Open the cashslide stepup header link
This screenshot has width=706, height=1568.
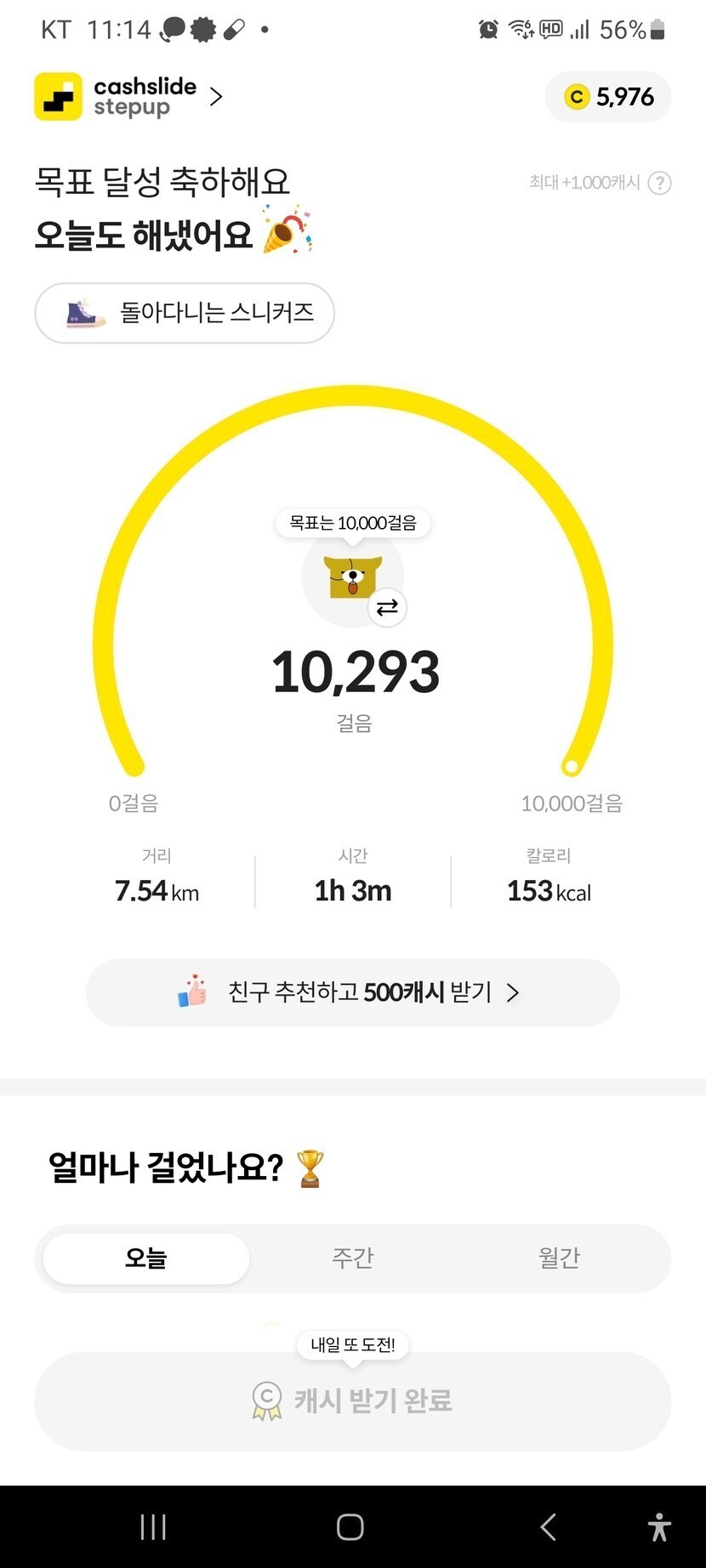coord(129,97)
